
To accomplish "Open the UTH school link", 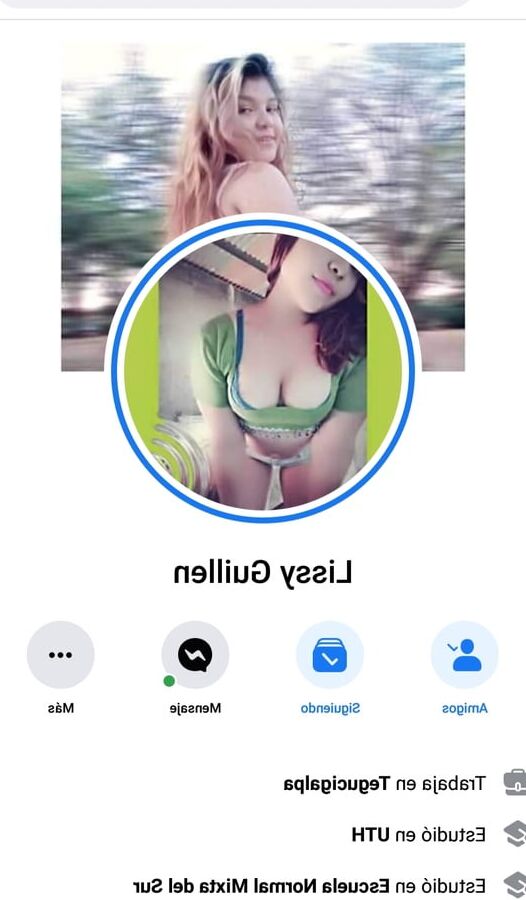I will 371,834.
